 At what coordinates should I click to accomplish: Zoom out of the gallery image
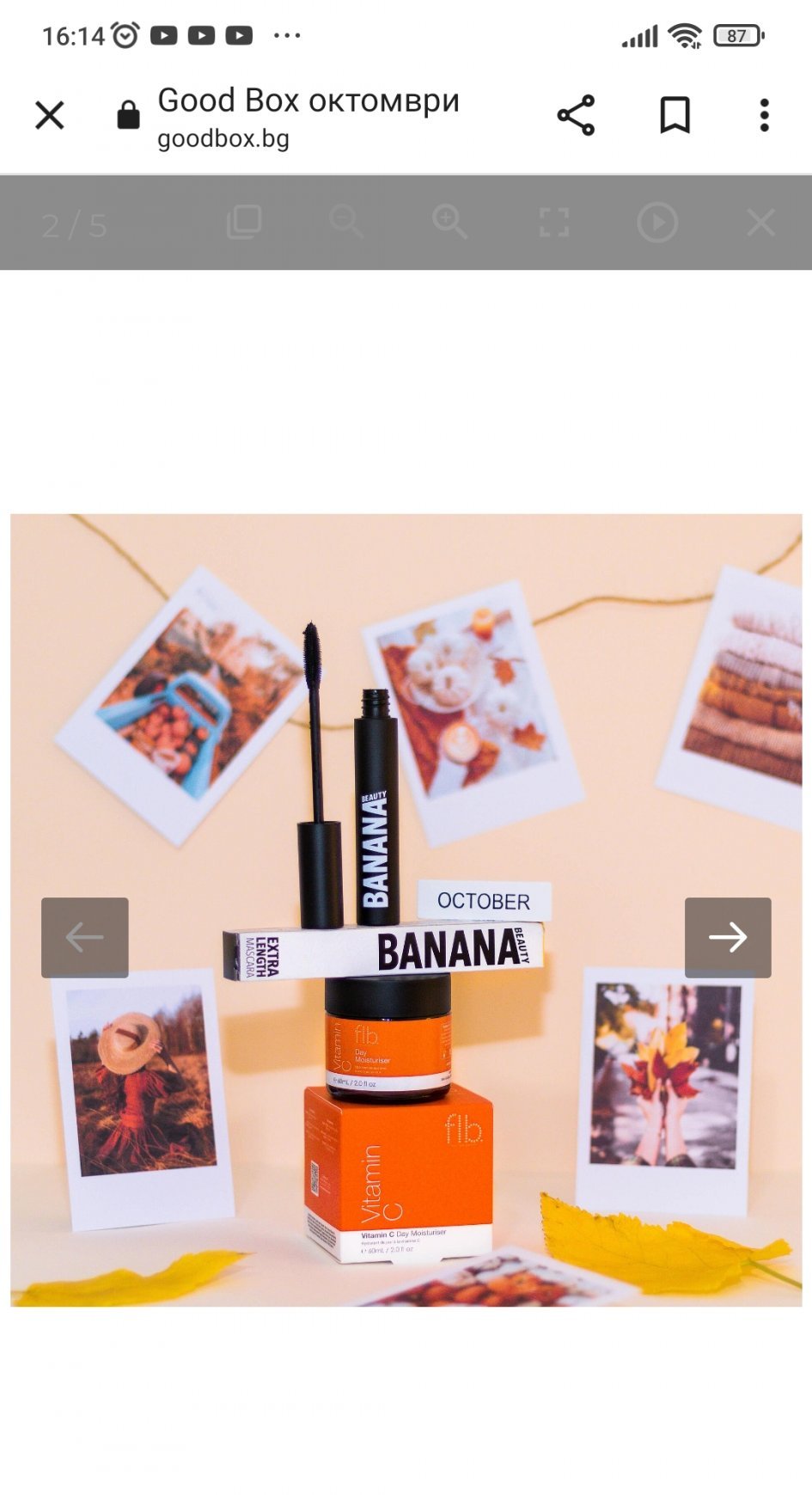[346, 223]
